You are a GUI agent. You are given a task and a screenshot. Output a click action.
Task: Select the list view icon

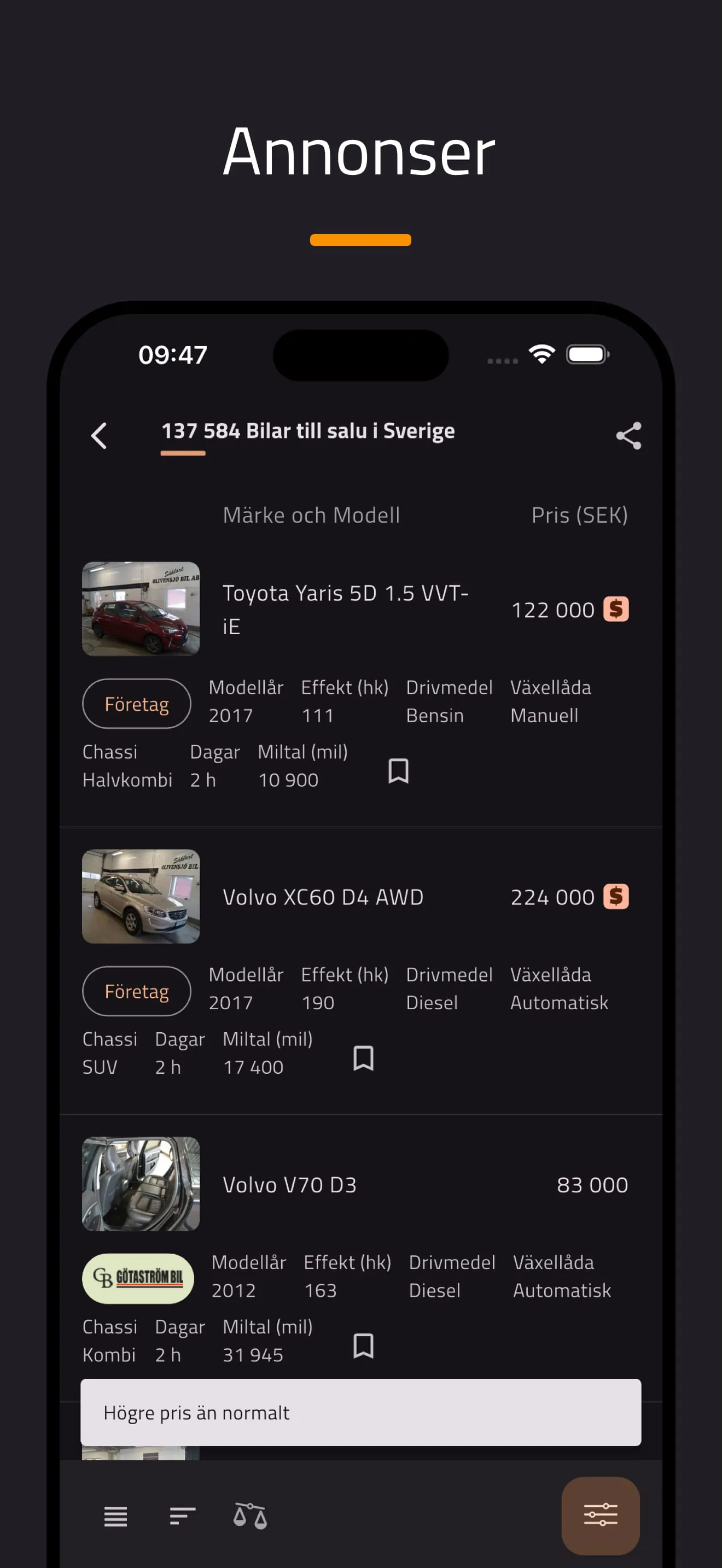115,1517
